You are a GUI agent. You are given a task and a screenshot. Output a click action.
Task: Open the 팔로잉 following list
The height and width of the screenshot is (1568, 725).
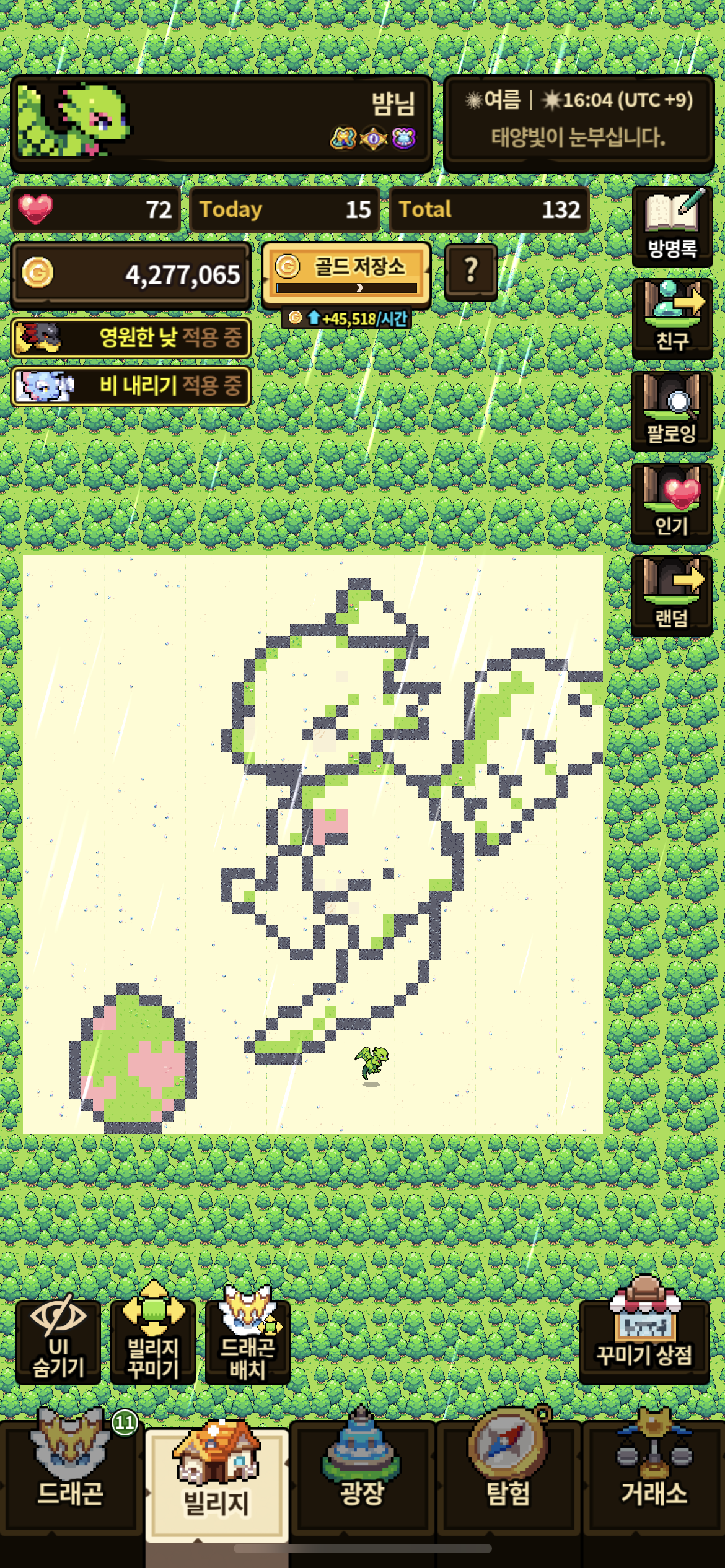click(x=672, y=411)
